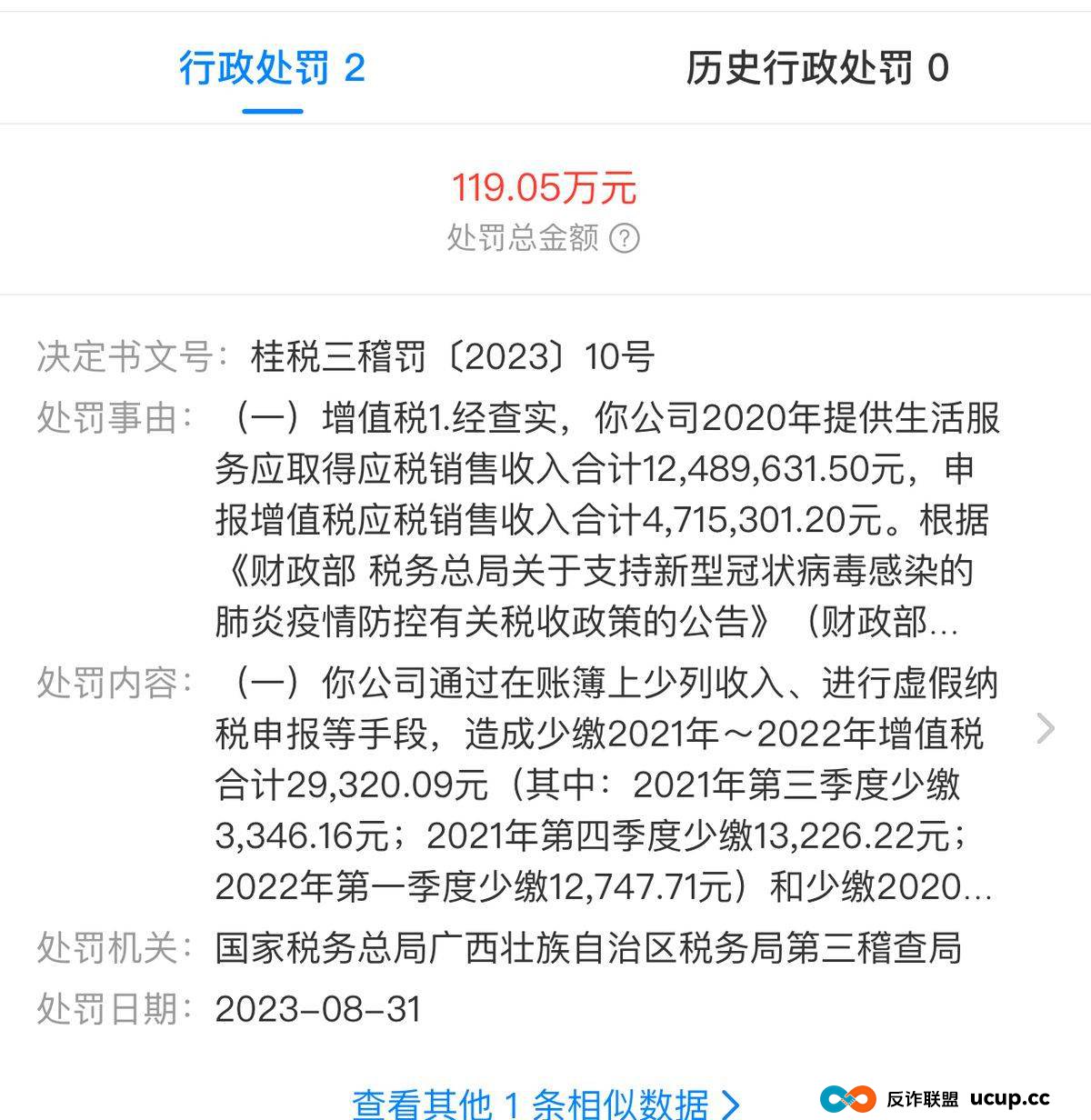Open 查看其他1条相似数据 link
Viewport: 1091px width, 1120px height.
(x=545, y=1102)
